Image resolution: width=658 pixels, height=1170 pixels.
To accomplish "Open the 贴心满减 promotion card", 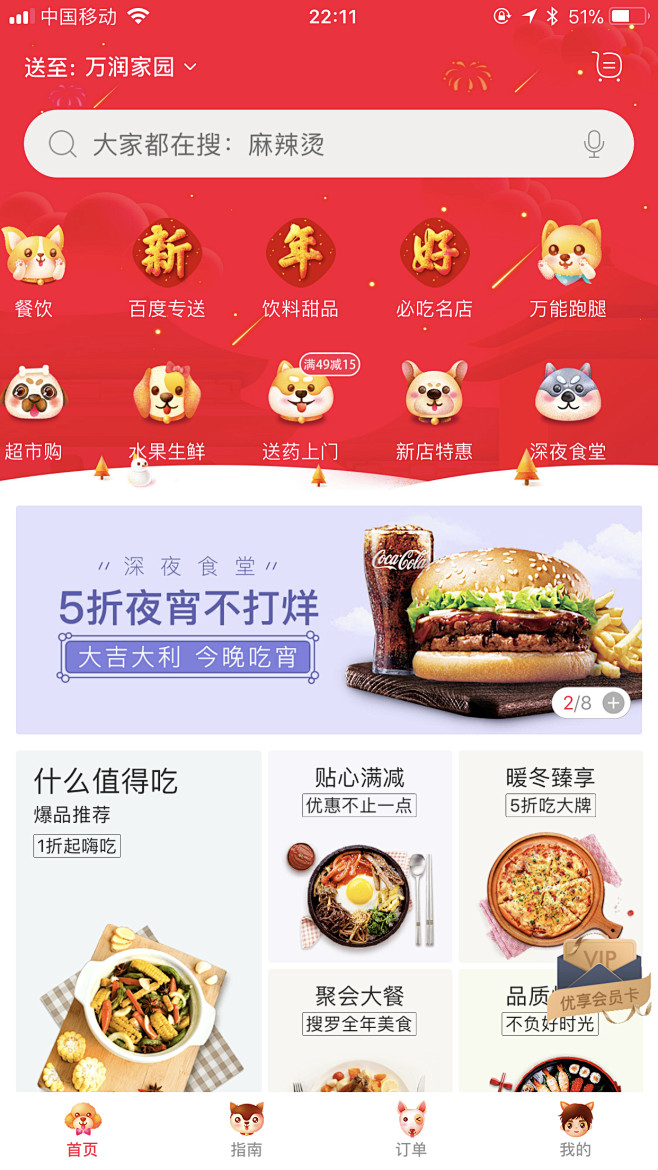I will [x=360, y=857].
